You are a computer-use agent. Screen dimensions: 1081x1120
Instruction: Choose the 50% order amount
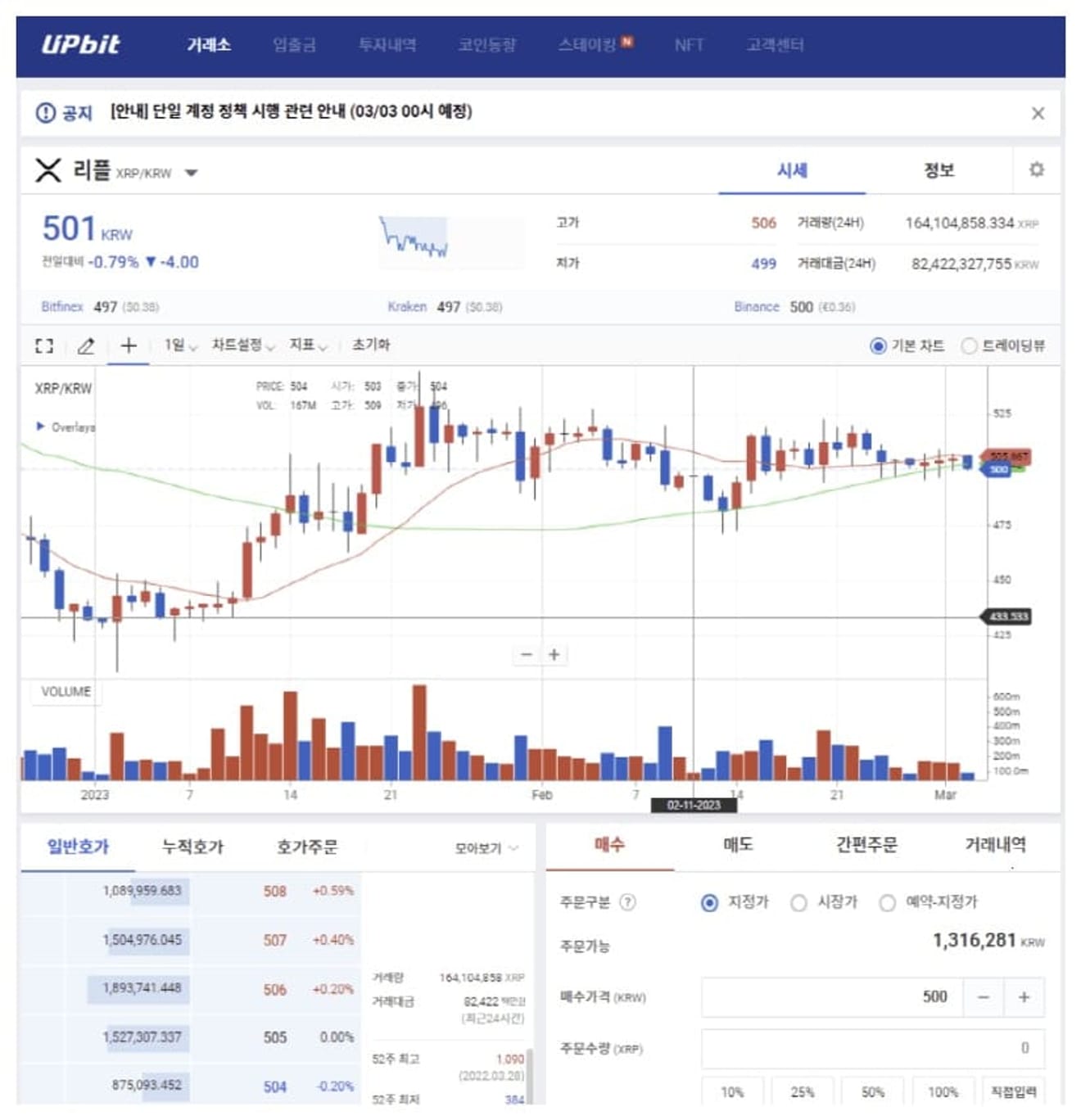pos(872,1091)
